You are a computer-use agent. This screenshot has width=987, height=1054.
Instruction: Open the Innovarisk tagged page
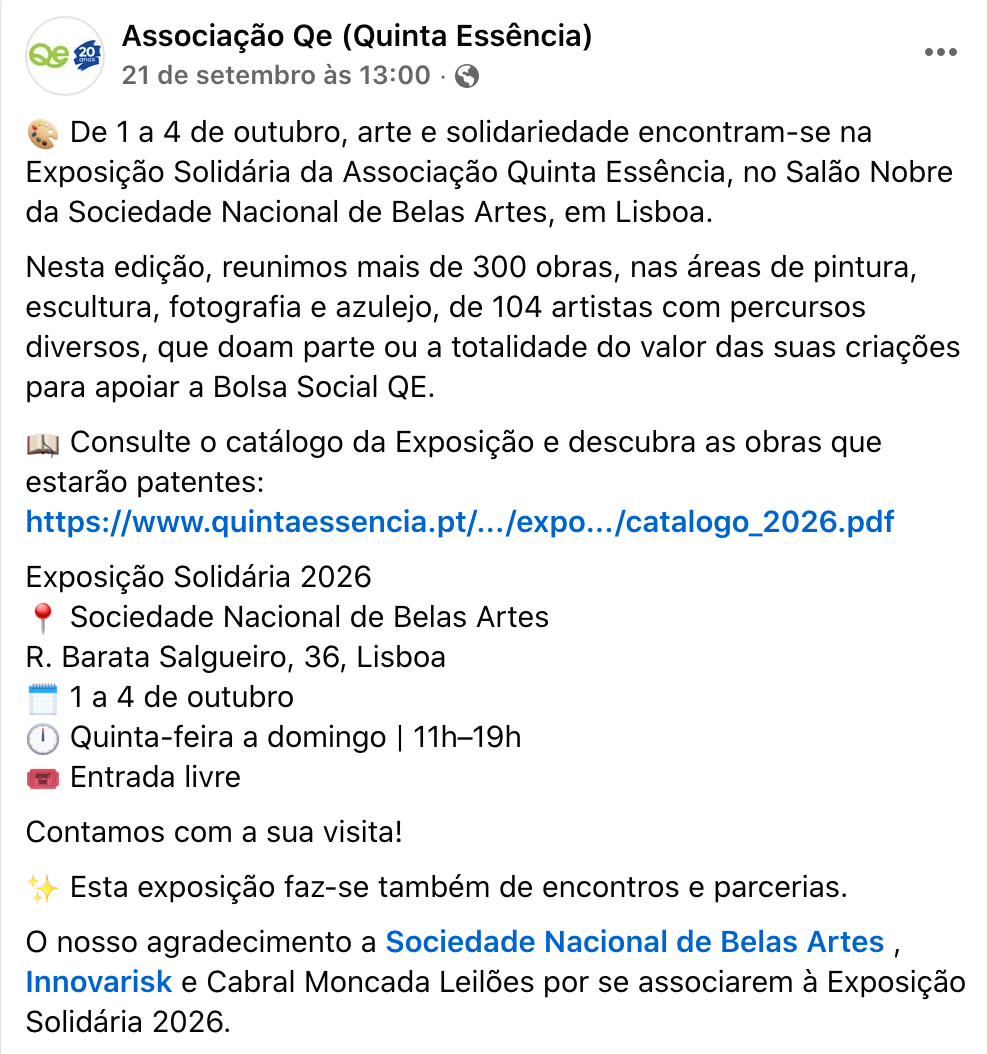pyautogui.click(x=99, y=982)
